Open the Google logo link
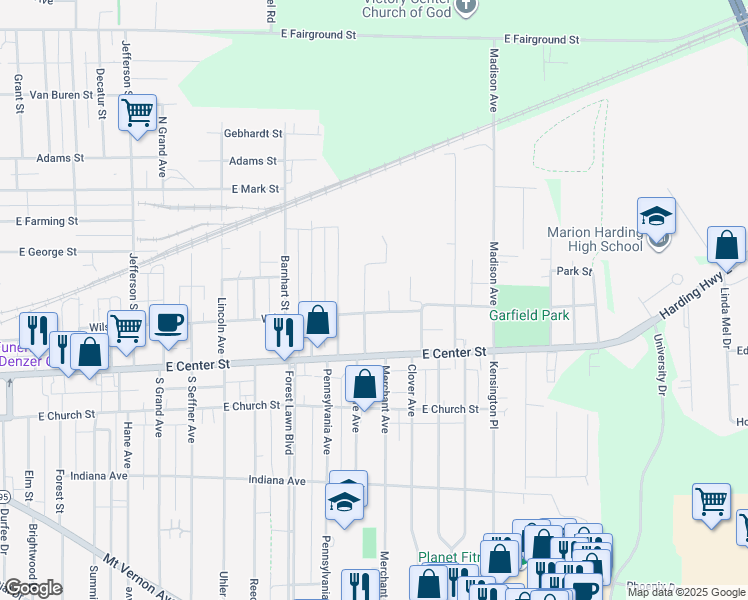This screenshot has width=748, height=600. tap(34, 588)
